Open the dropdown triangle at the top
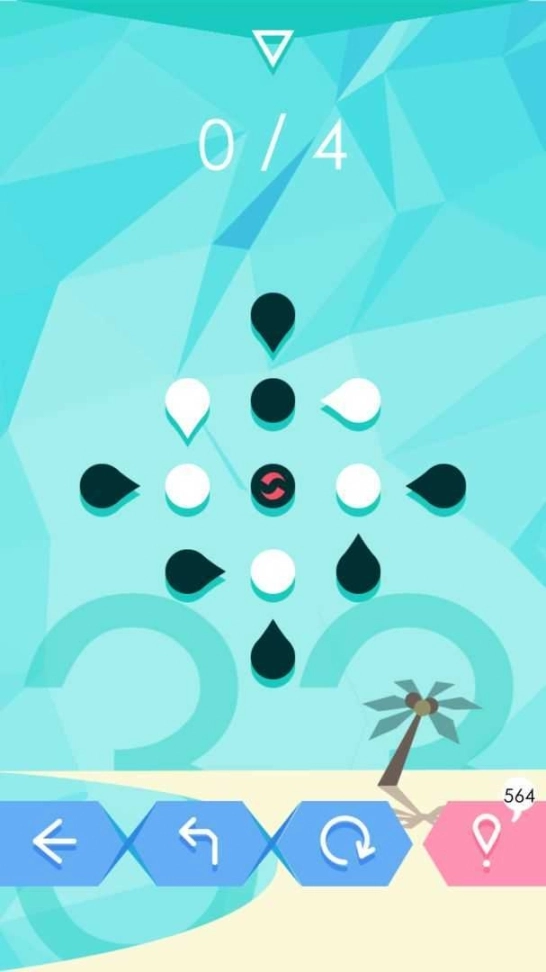This screenshot has width=546, height=972. (273, 48)
